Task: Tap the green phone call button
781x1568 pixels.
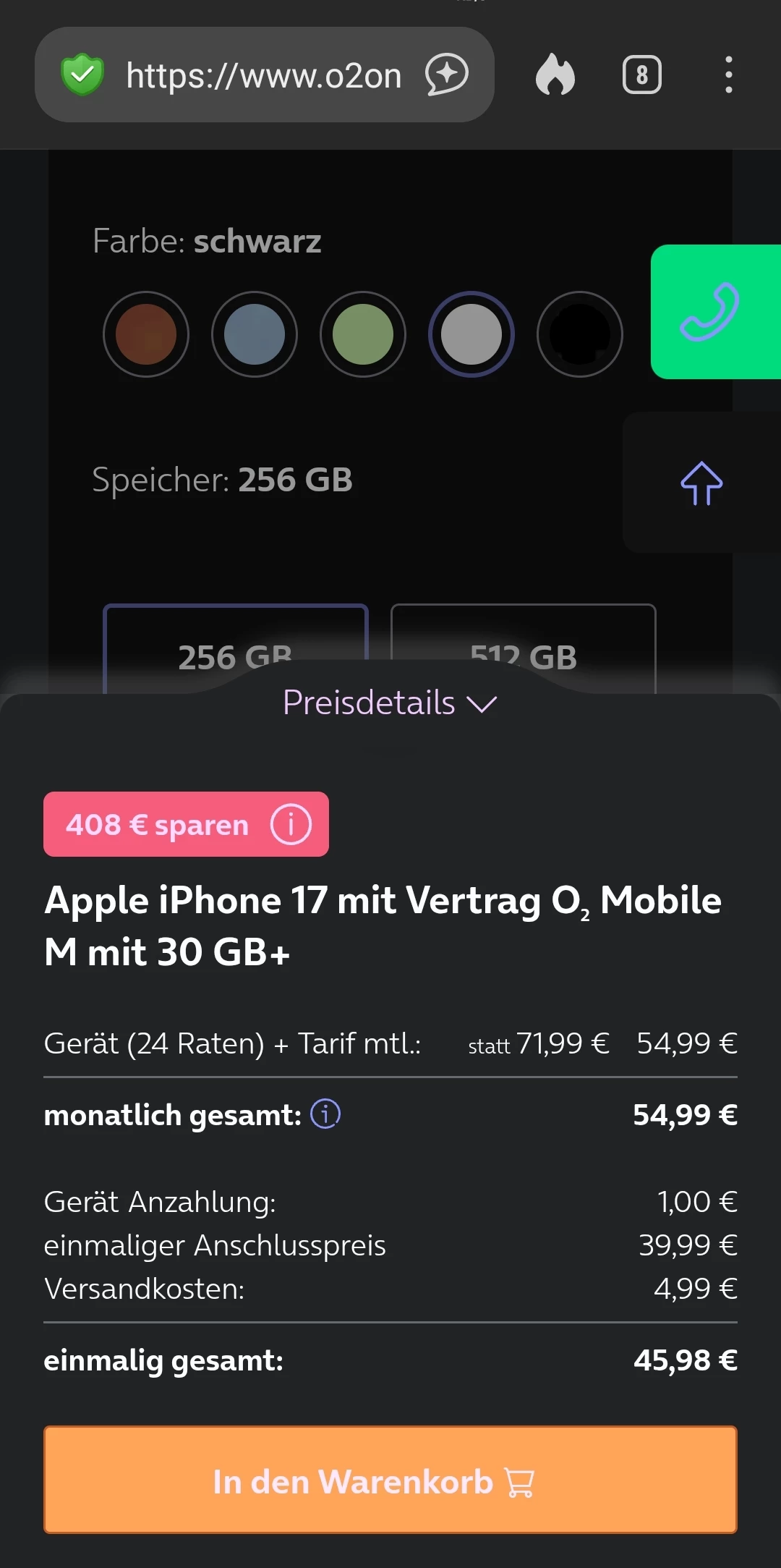Action: tap(712, 312)
